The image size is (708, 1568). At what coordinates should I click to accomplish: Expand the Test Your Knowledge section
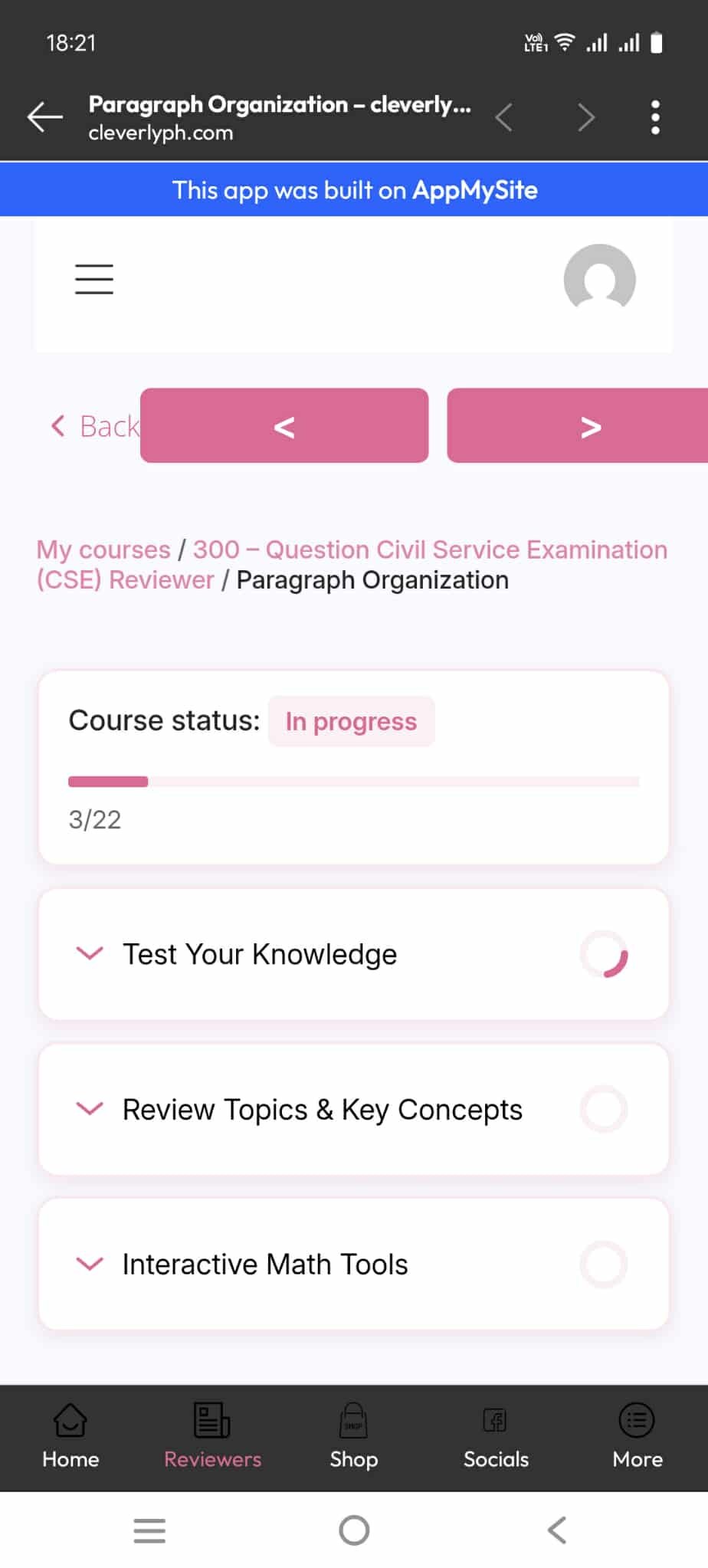(x=260, y=954)
